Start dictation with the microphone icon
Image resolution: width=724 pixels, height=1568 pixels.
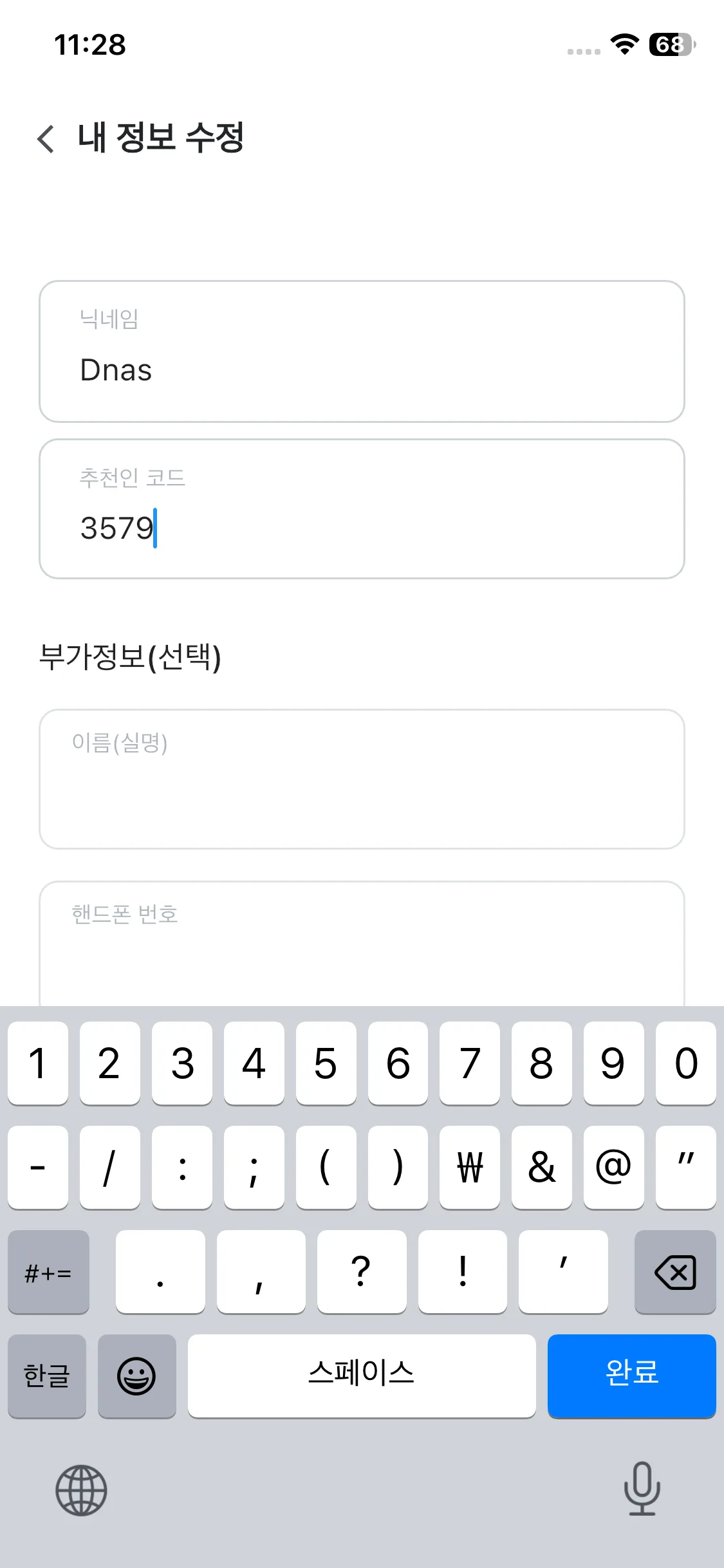[x=642, y=1489]
